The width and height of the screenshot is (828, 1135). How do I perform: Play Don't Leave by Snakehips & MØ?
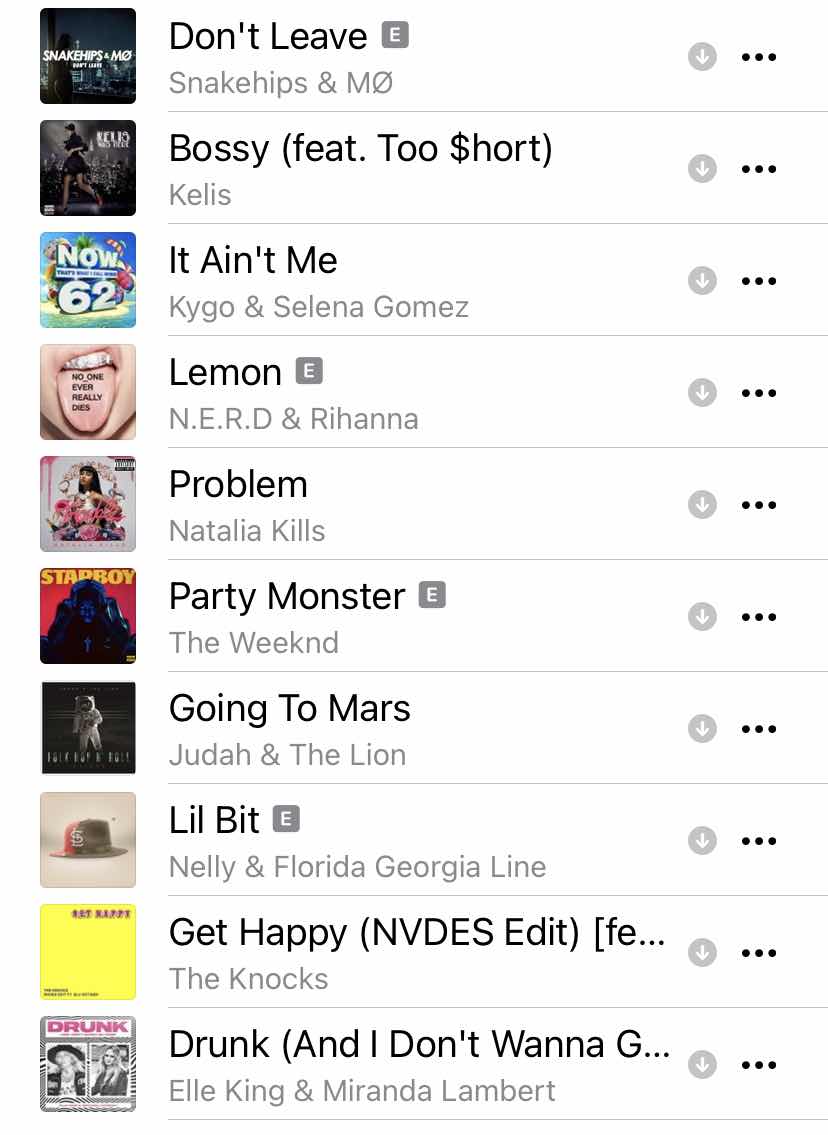(268, 37)
